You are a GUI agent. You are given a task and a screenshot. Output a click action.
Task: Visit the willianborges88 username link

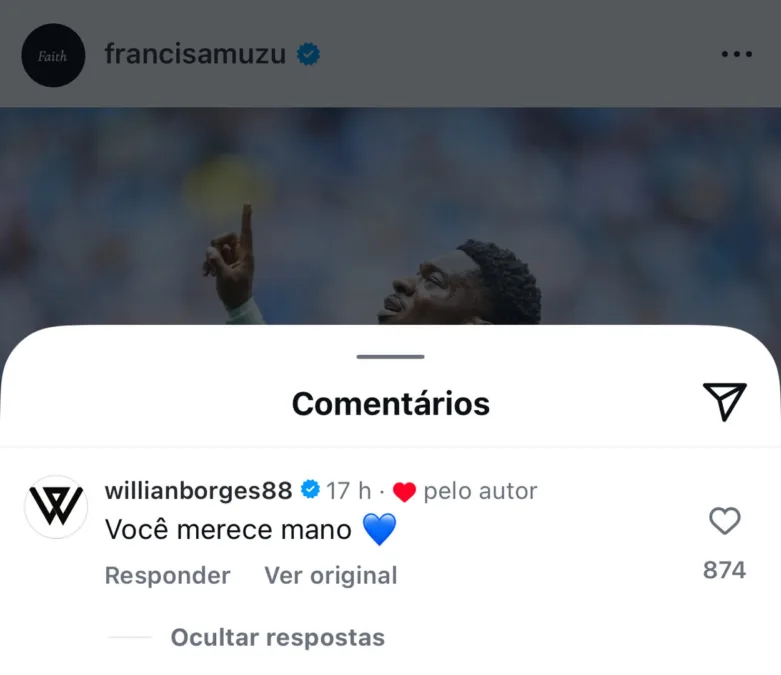198,491
